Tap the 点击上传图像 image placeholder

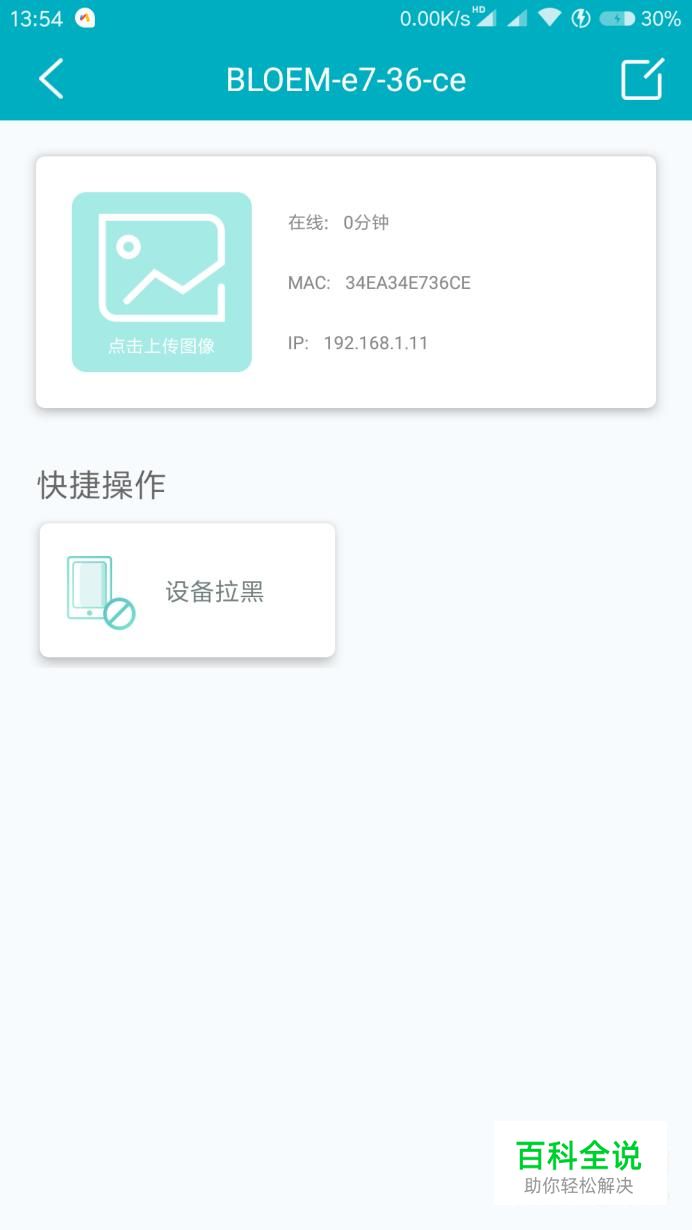[x=162, y=282]
